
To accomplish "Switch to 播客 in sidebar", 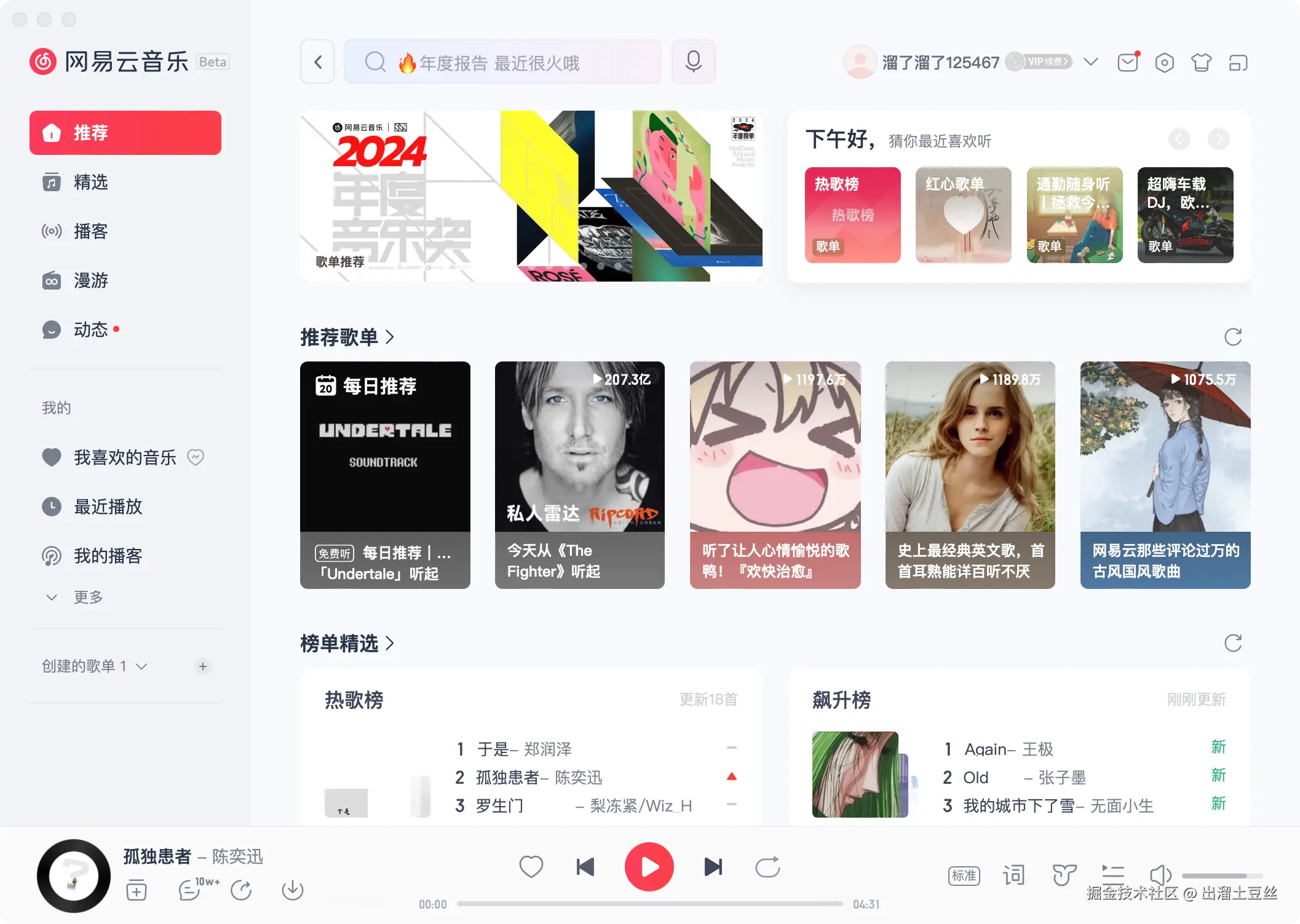I will (90, 231).
